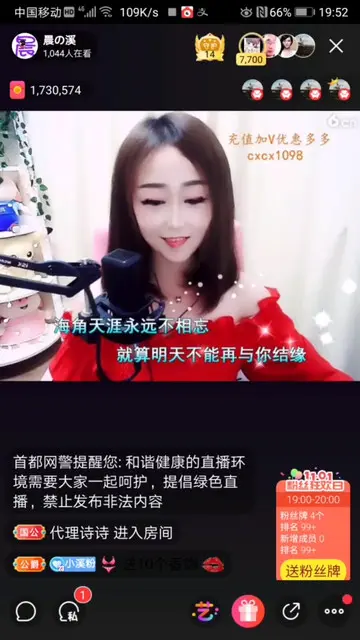The image size is (360, 640).
Task: Open the public chat input bubble
Action: point(26,611)
